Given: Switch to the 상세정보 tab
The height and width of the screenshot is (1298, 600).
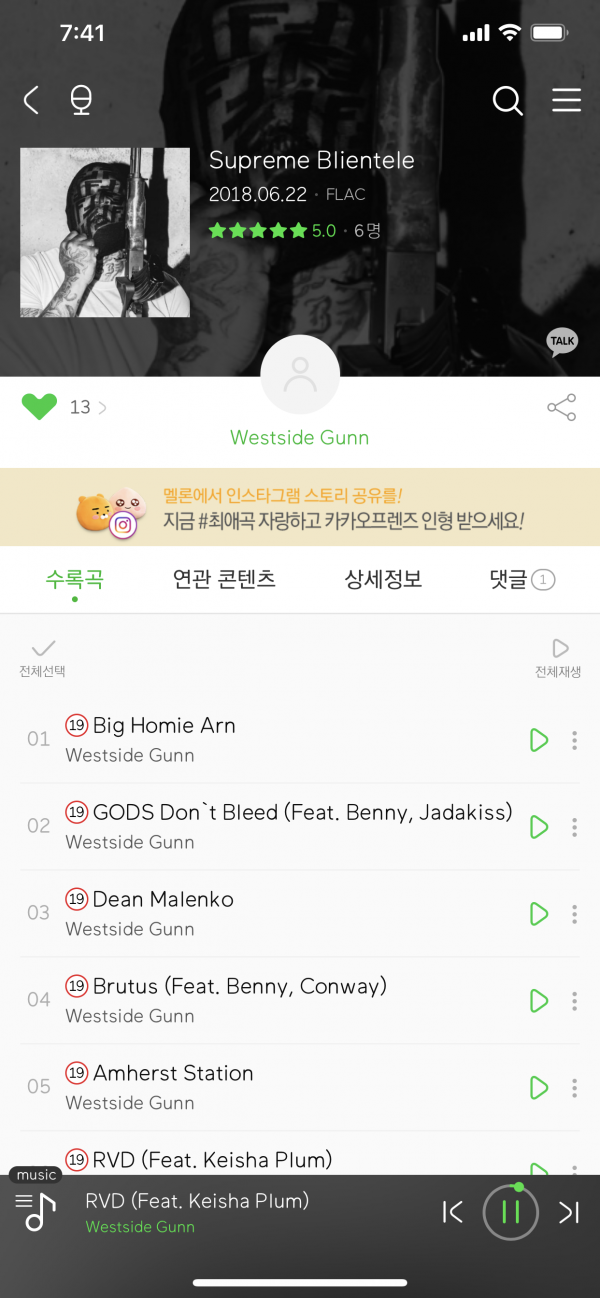Looking at the screenshot, I should coord(383,579).
